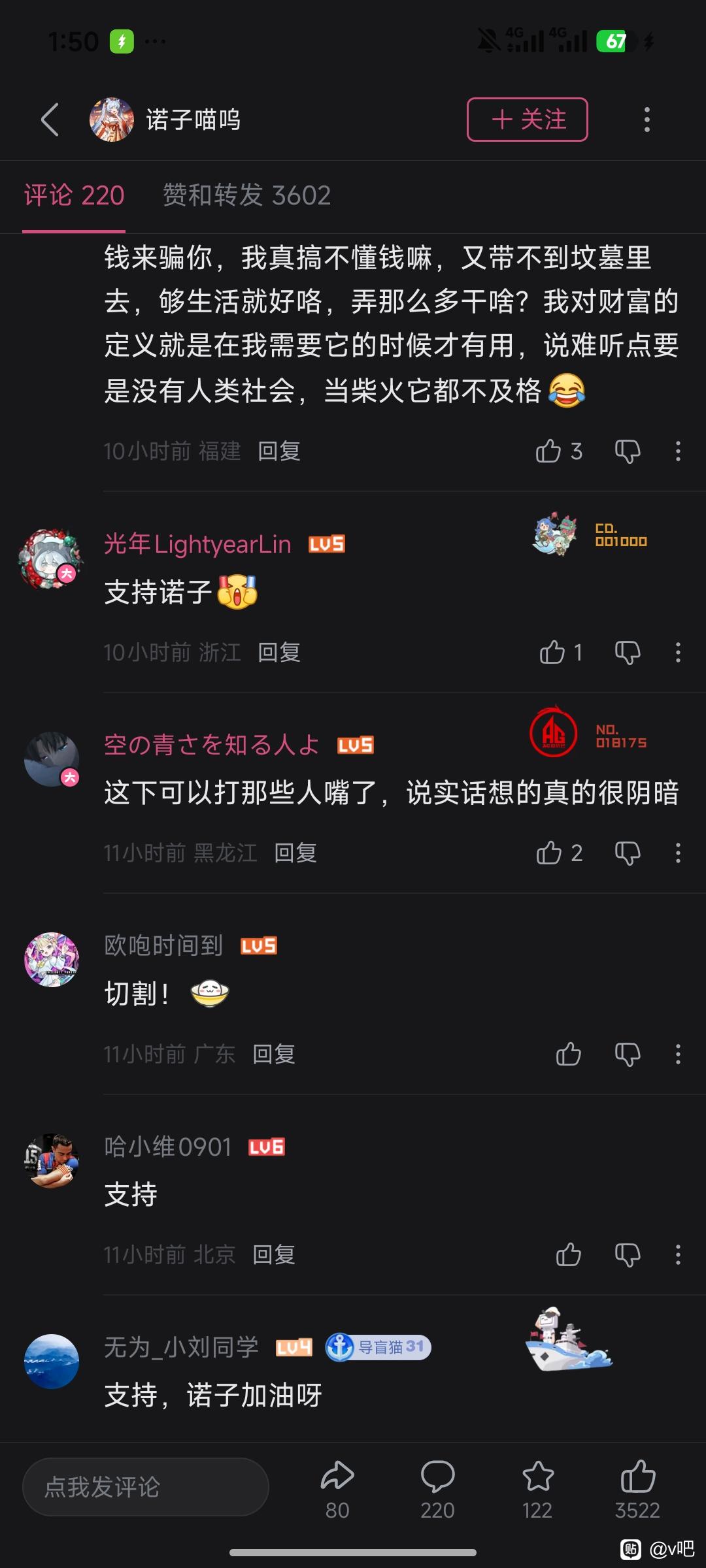706x1568 pixels.
Task: Select the 评论 220 tab
Action: [74, 195]
